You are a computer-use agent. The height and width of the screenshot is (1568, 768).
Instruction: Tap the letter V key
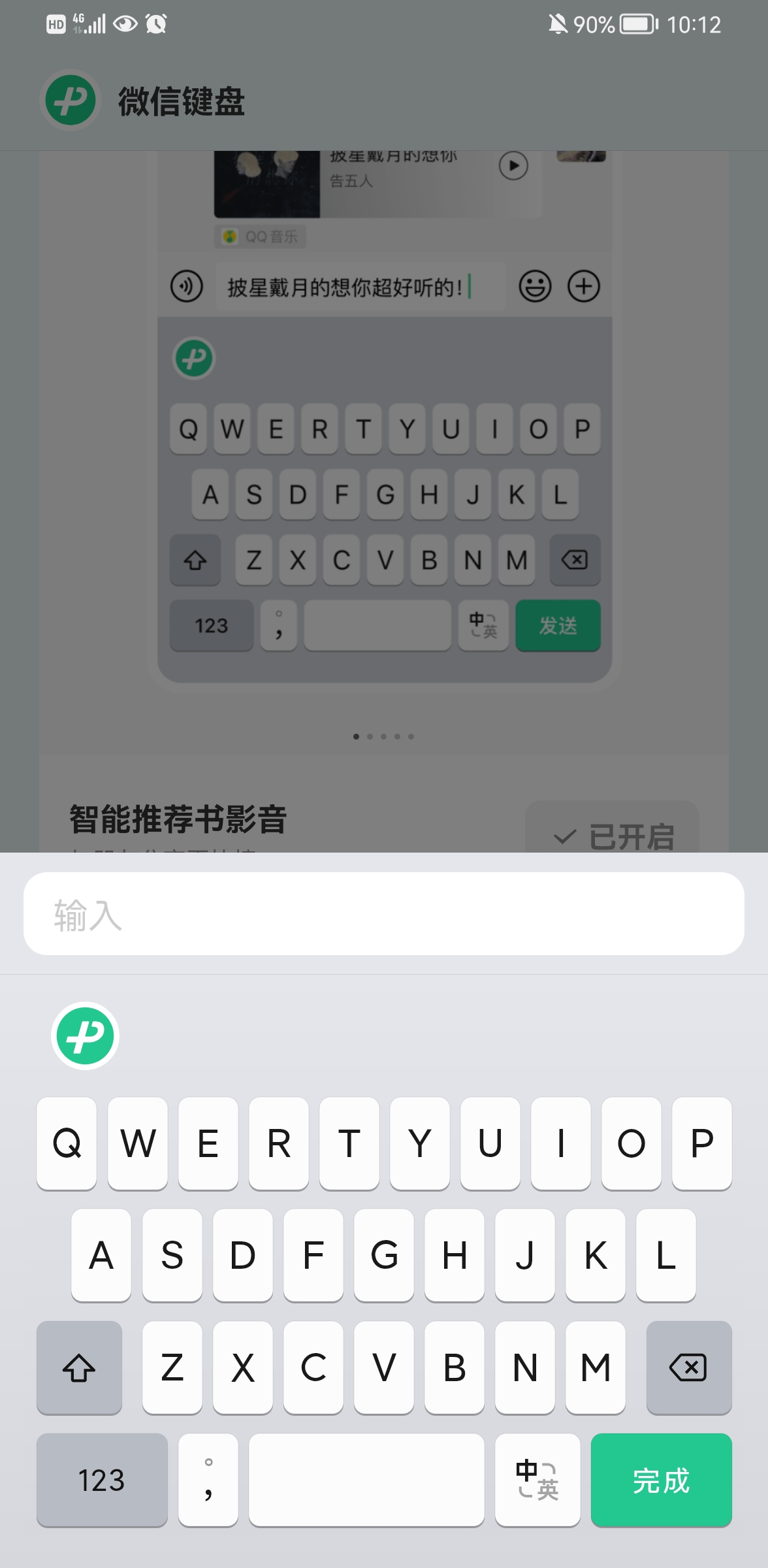pyautogui.click(x=384, y=1367)
